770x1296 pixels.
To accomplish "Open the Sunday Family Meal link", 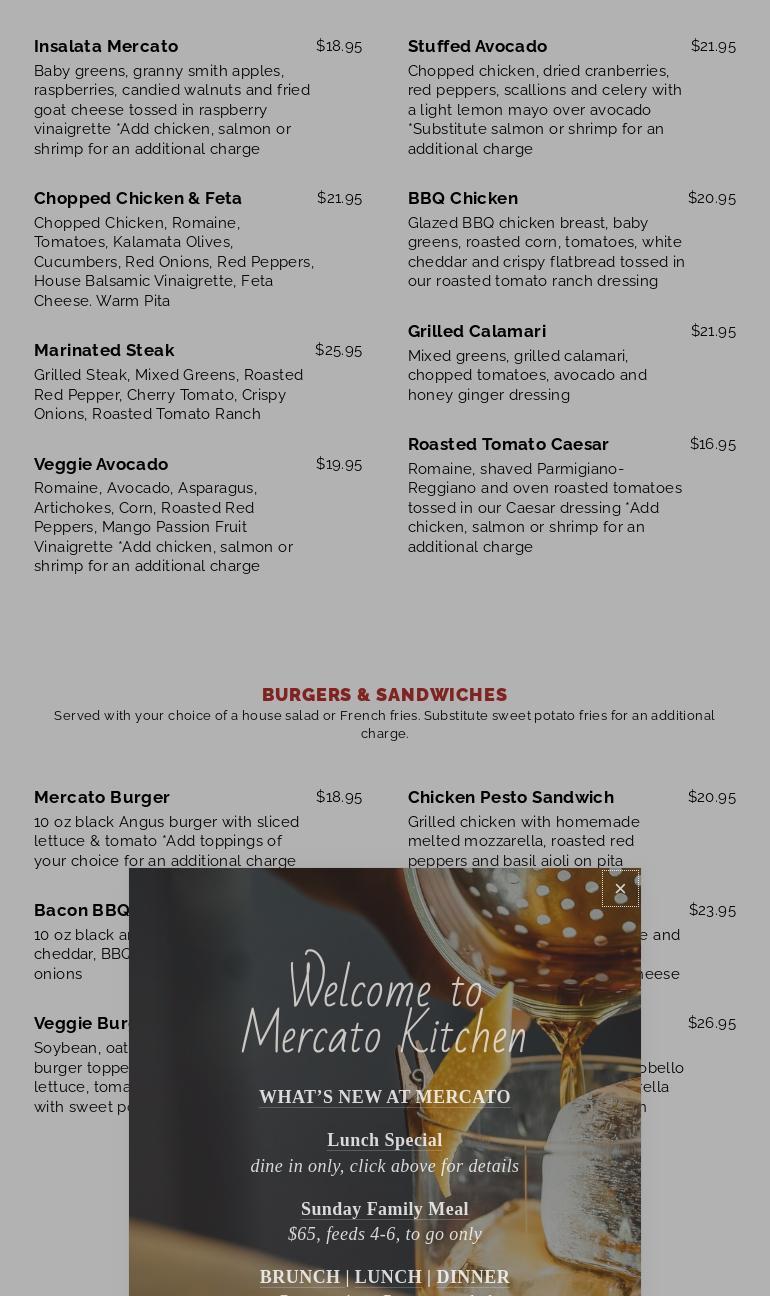I will pyautogui.click(x=384, y=1209).
